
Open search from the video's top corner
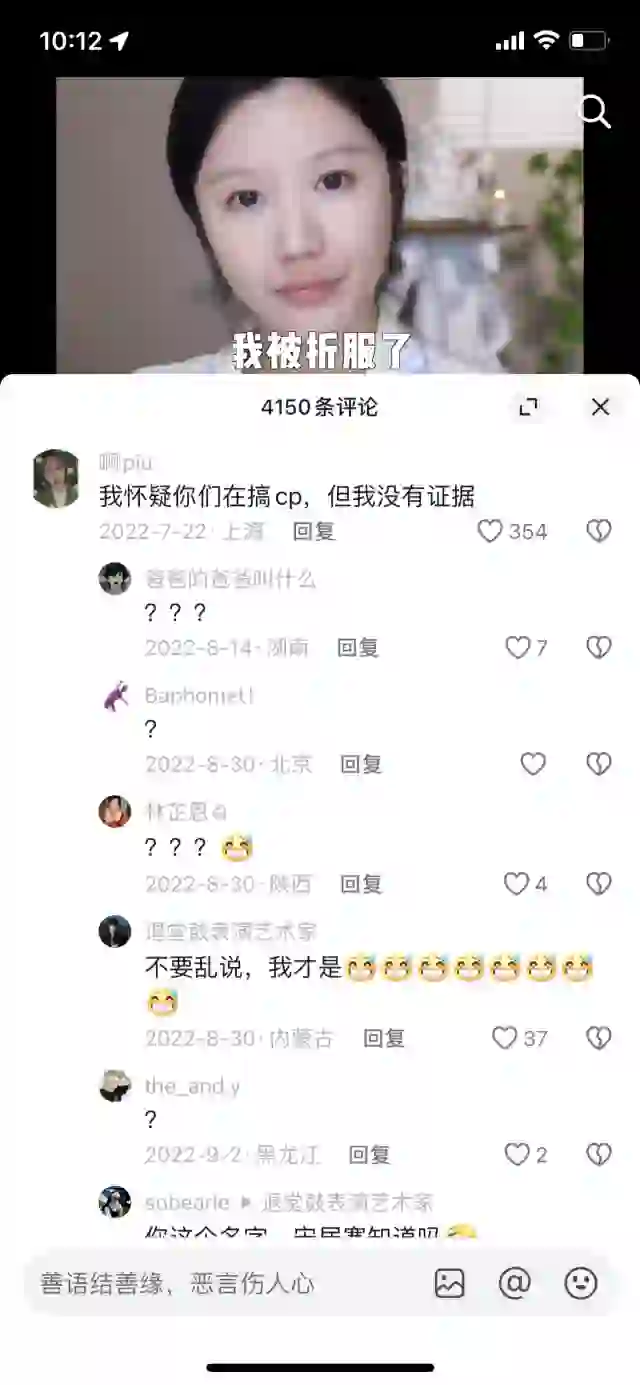pos(595,112)
